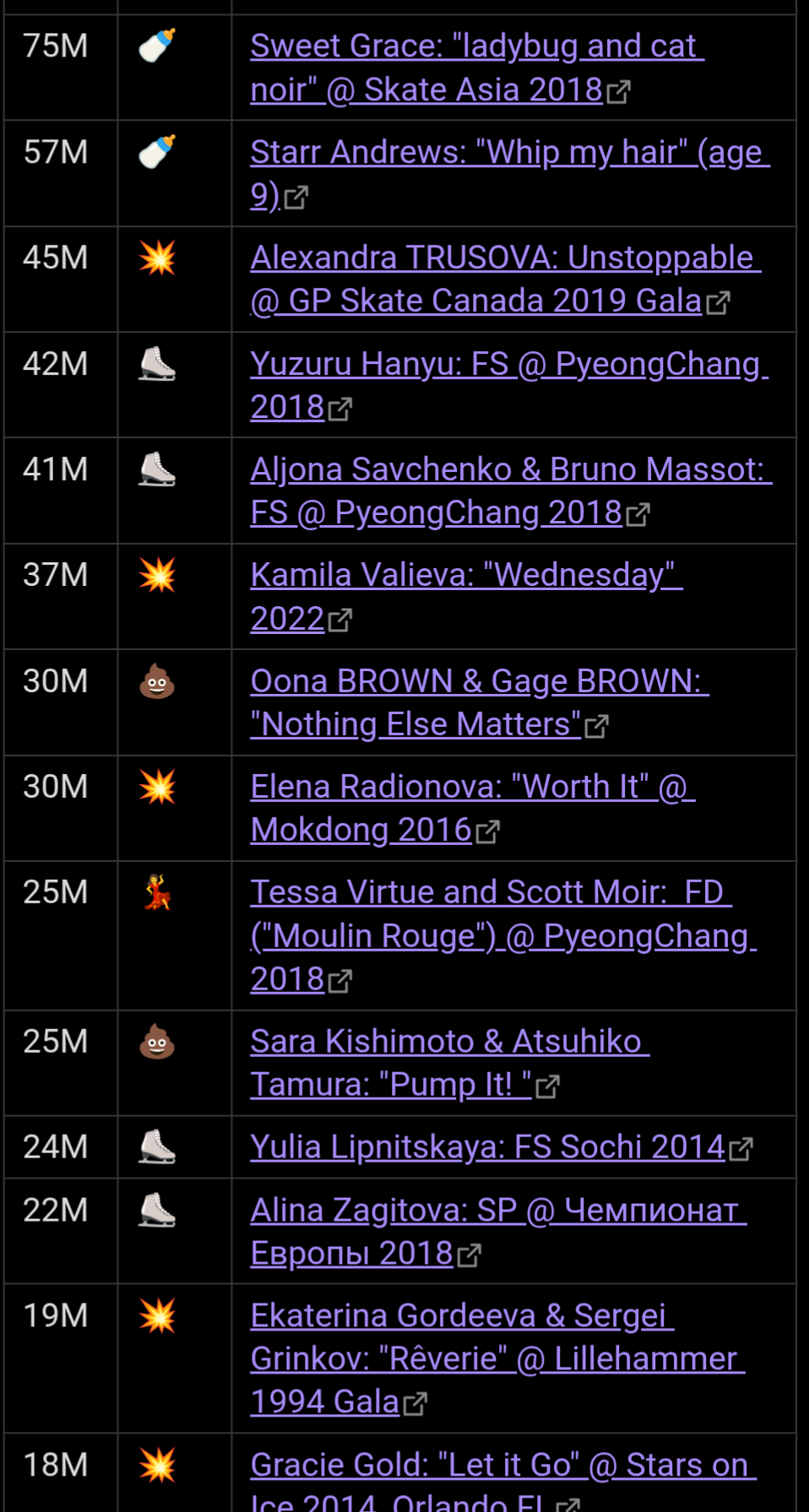Screen dimensions: 809x1512
Task: Open Sara Kishimoto & Atsuhiko Tamura link
Action: pos(449,1043)
